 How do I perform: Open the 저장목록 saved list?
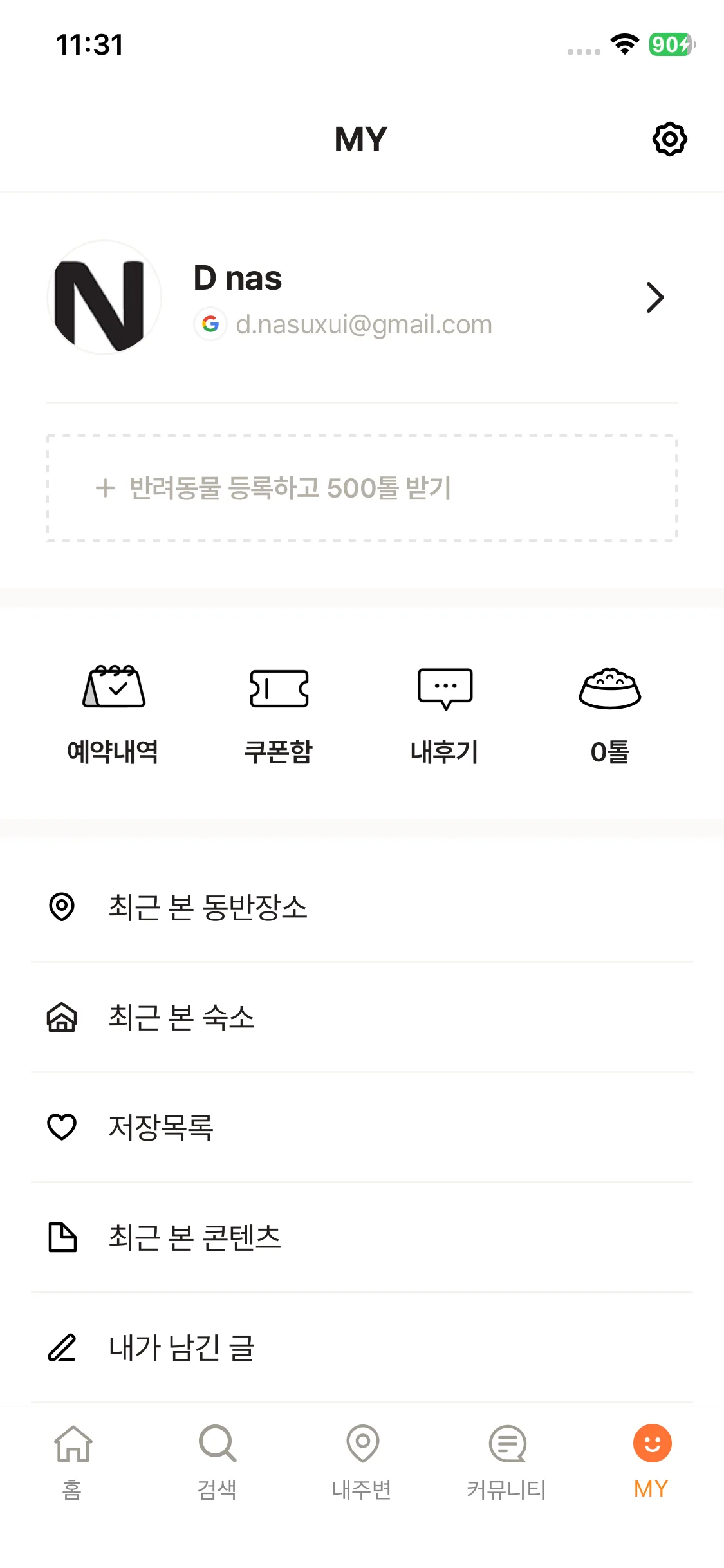click(361, 1127)
